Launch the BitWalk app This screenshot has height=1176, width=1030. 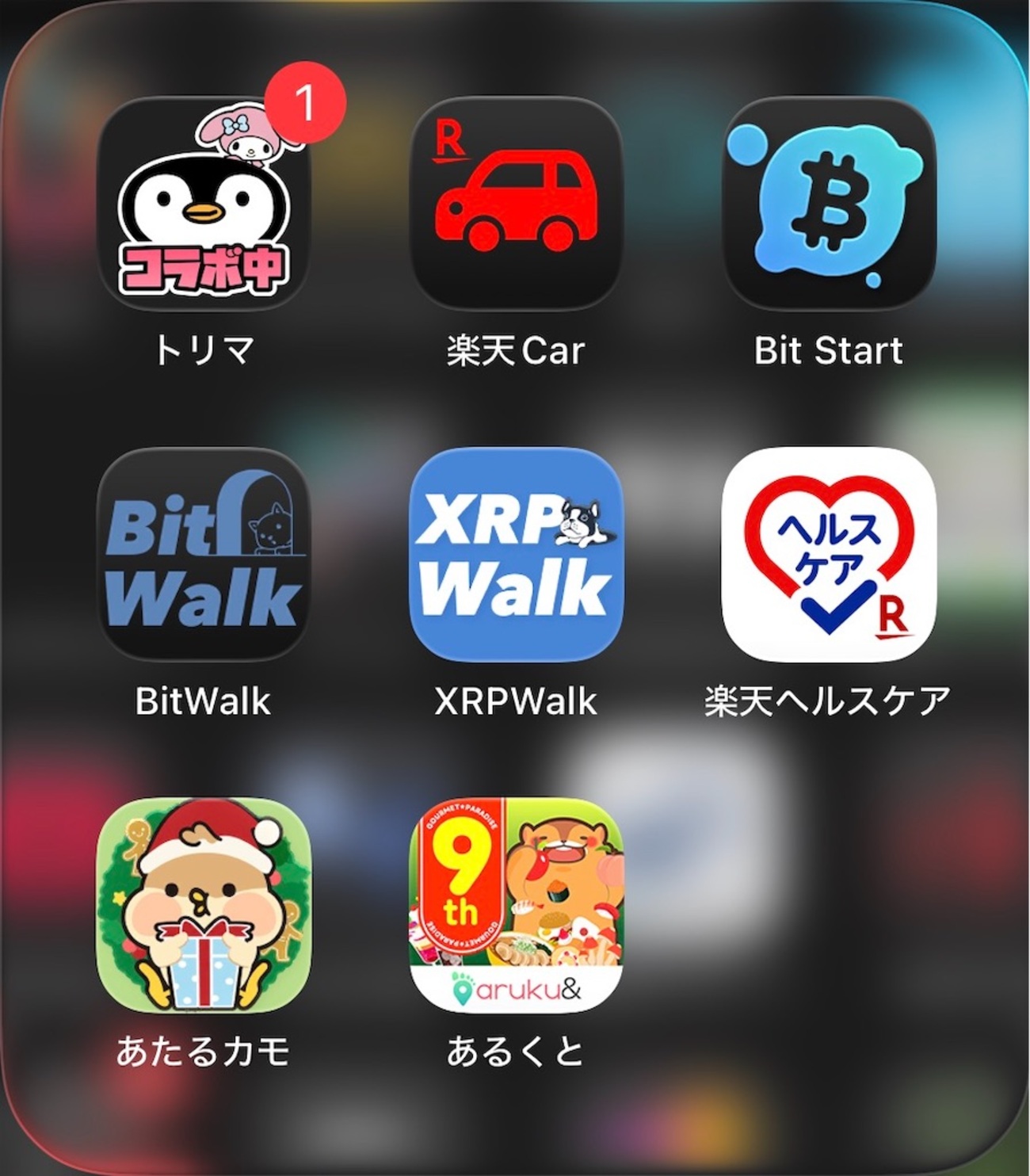pyautogui.click(x=204, y=554)
